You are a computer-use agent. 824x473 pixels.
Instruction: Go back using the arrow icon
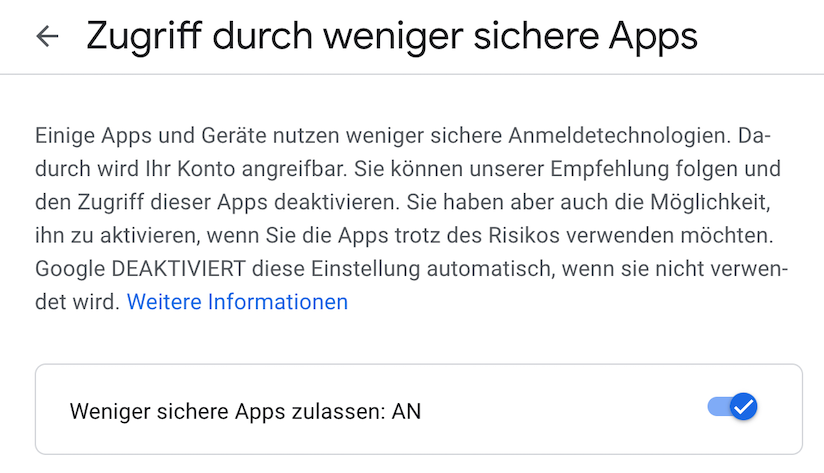(47, 36)
